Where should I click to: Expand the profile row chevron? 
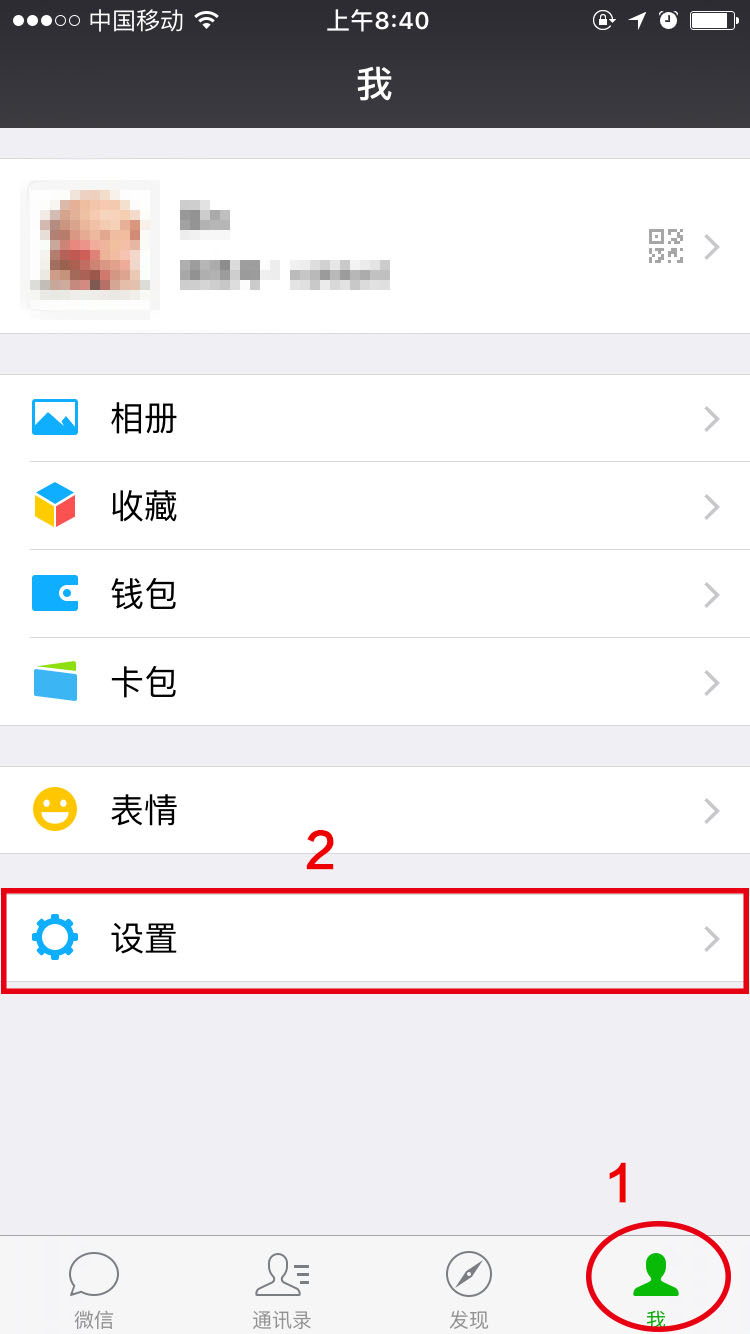coord(712,247)
